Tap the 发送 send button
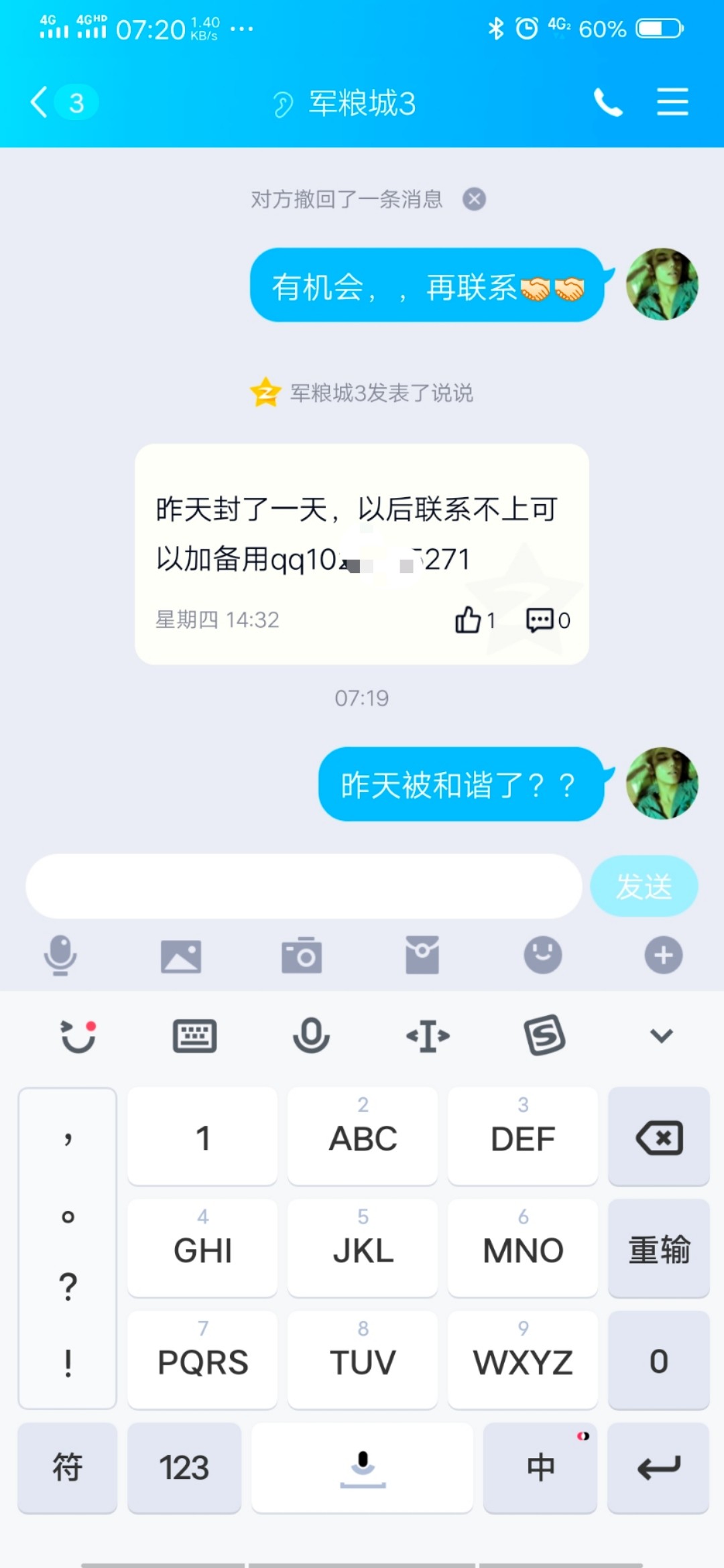The image size is (724, 1568). coord(644,886)
